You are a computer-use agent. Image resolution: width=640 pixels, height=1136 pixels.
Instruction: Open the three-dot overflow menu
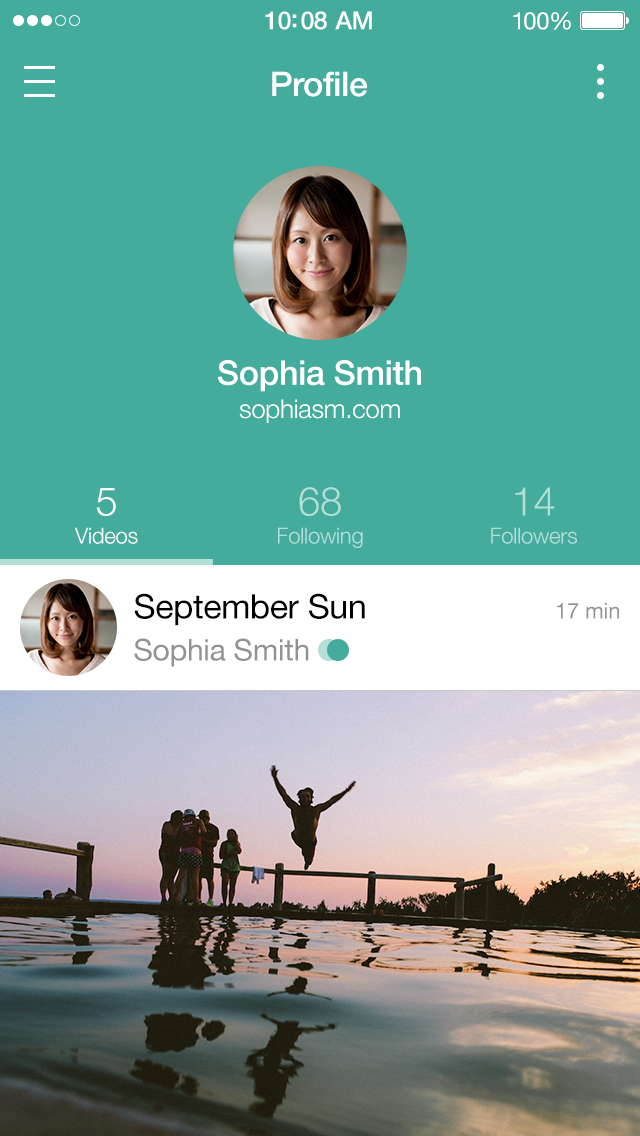click(600, 82)
